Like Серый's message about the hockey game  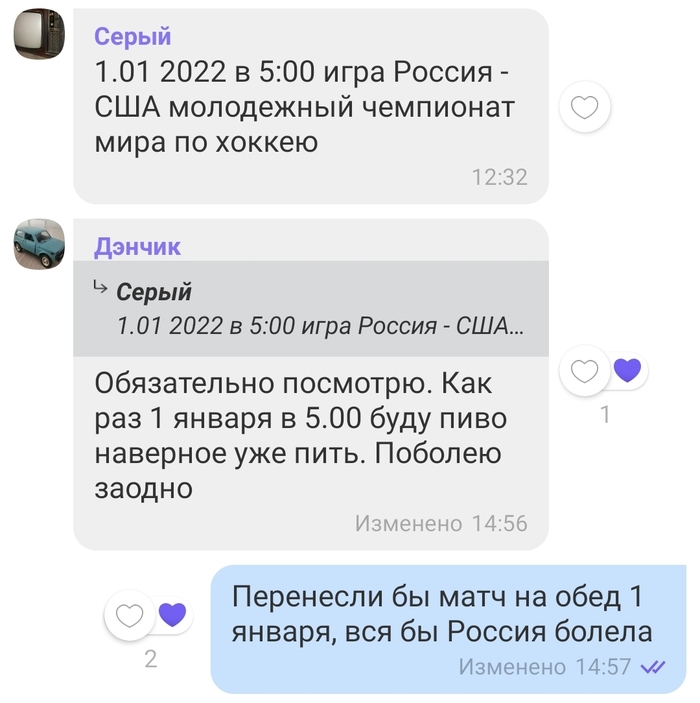point(584,108)
